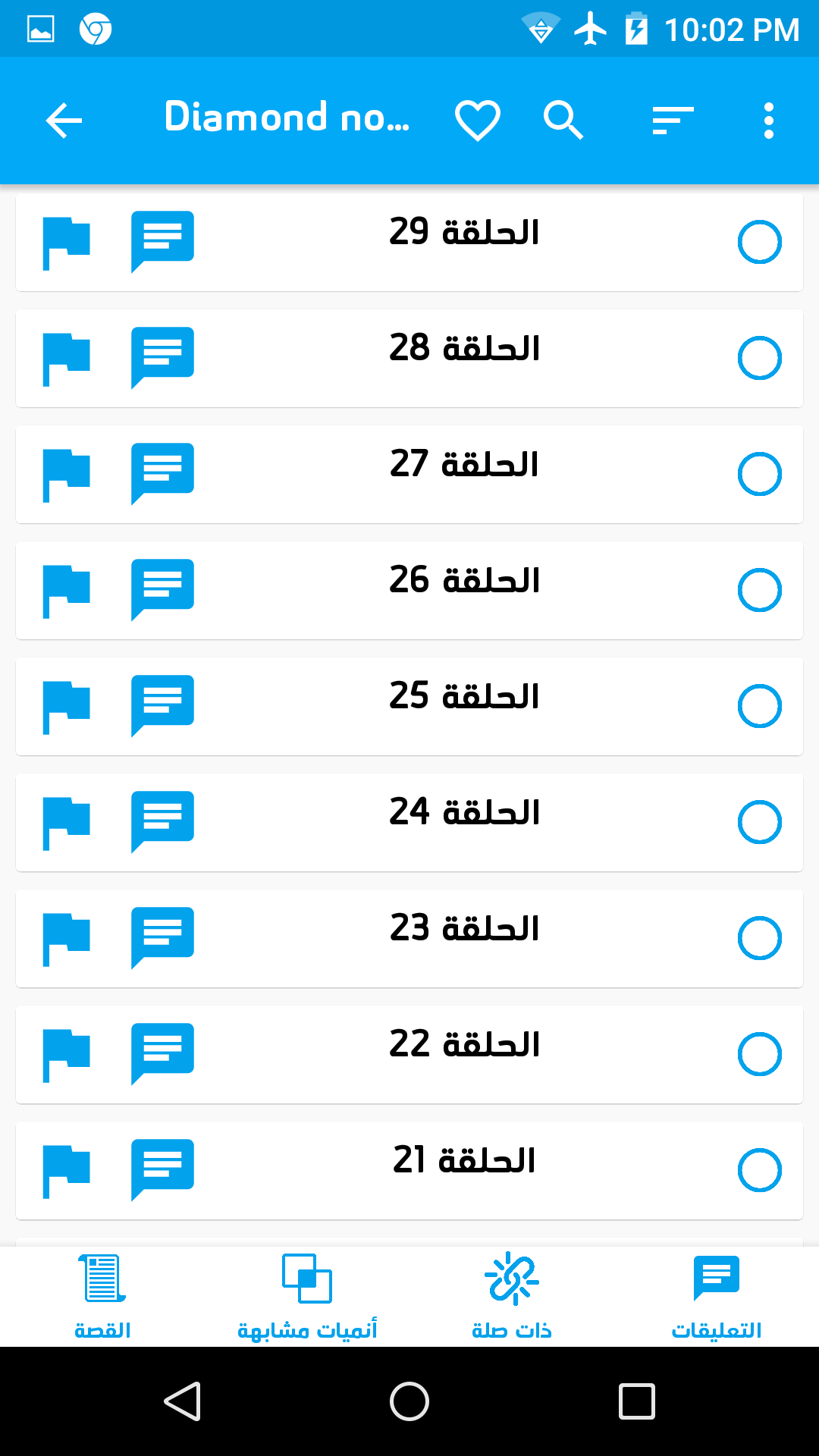The image size is (819, 1456).
Task: Open the system recent apps
Action: click(x=636, y=1401)
